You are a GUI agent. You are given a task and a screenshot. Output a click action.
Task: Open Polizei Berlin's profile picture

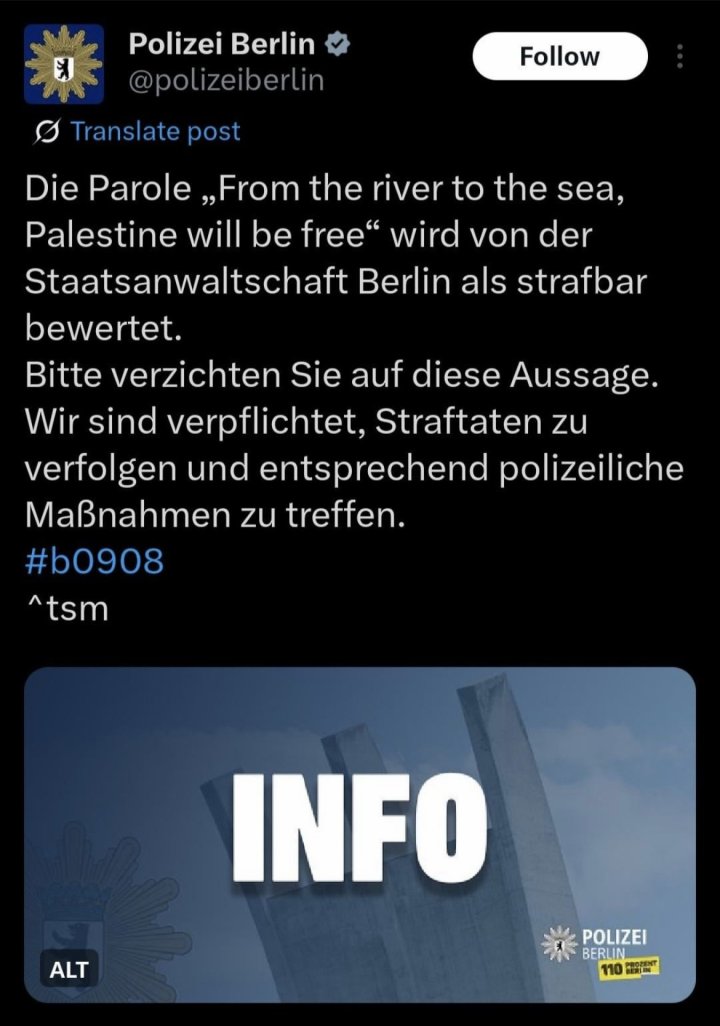tap(63, 65)
